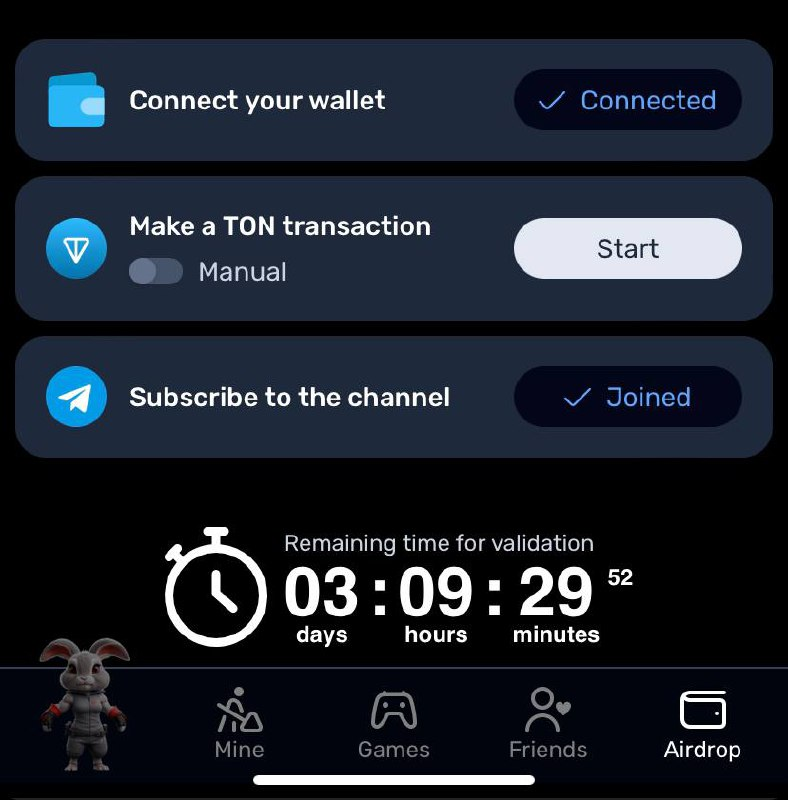Toggle the Manual switch
The image size is (788, 800).
coord(156,271)
